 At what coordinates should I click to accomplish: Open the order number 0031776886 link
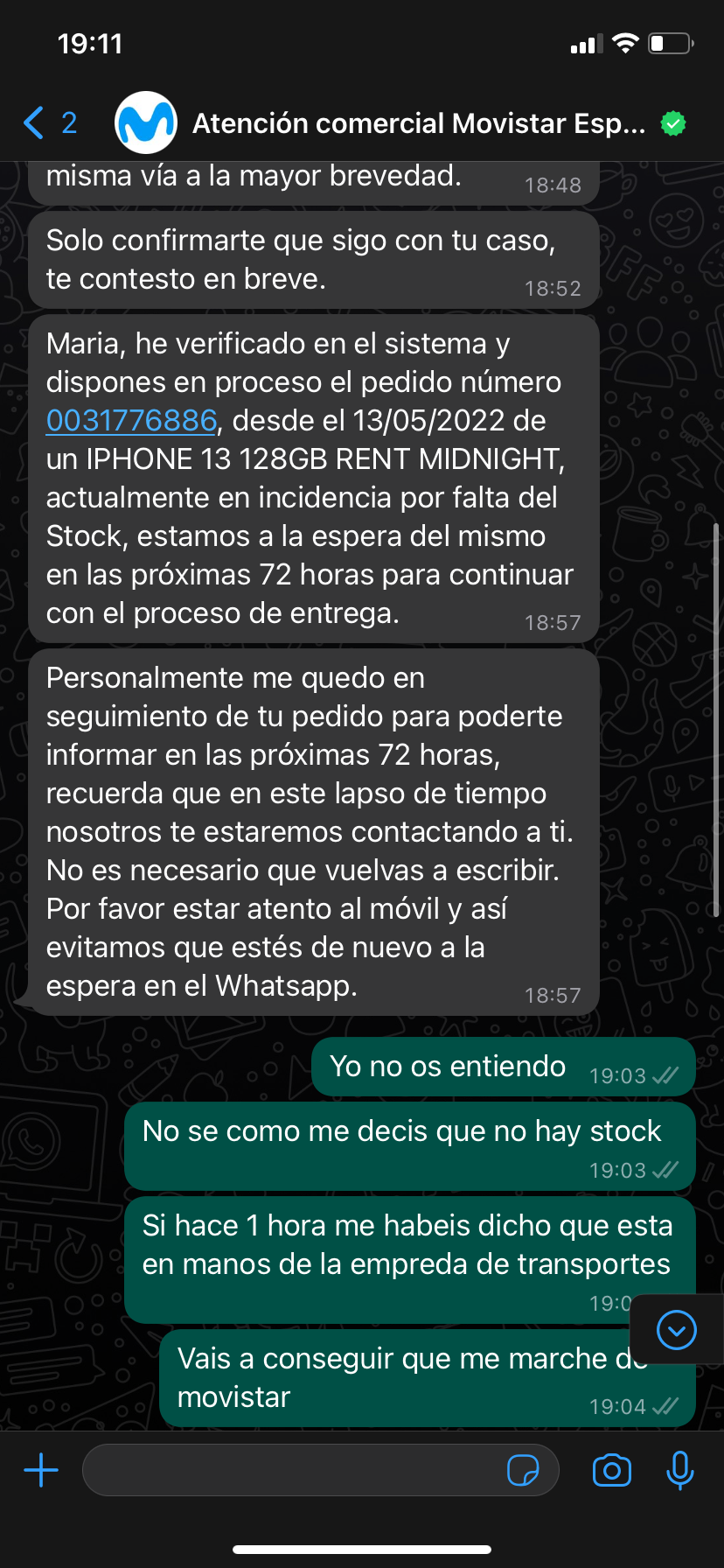pyautogui.click(x=131, y=420)
